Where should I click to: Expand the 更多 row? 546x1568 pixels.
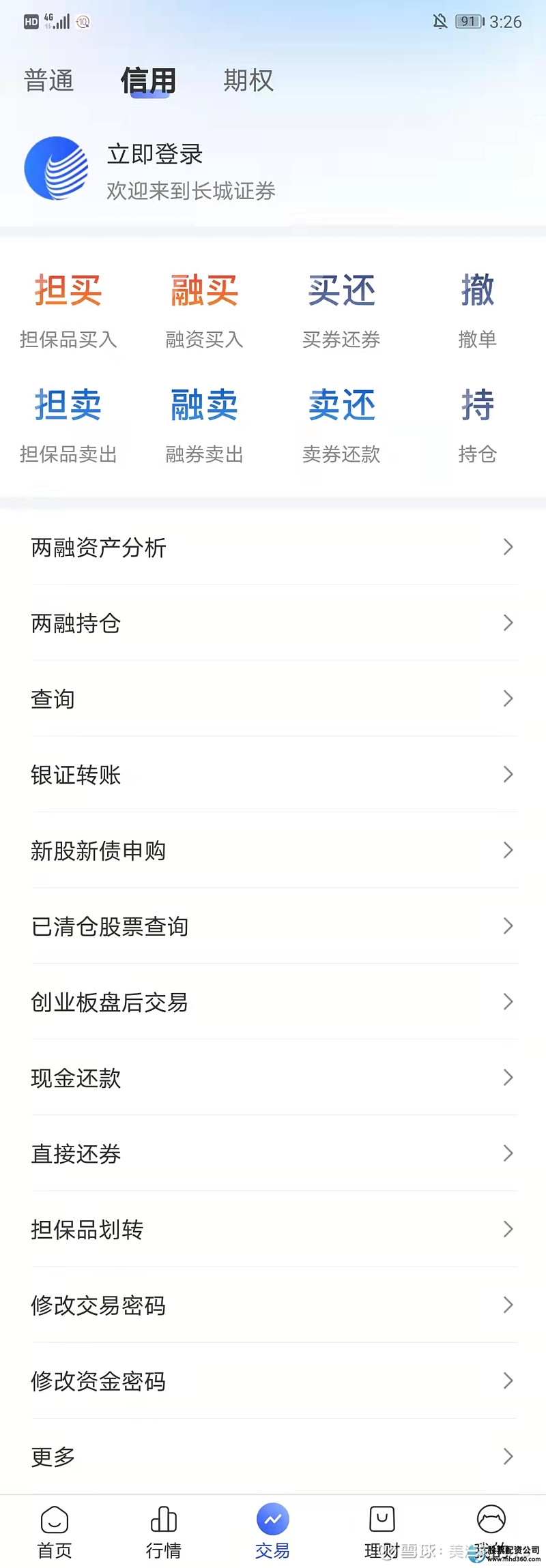pyautogui.click(x=273, y=1456)
